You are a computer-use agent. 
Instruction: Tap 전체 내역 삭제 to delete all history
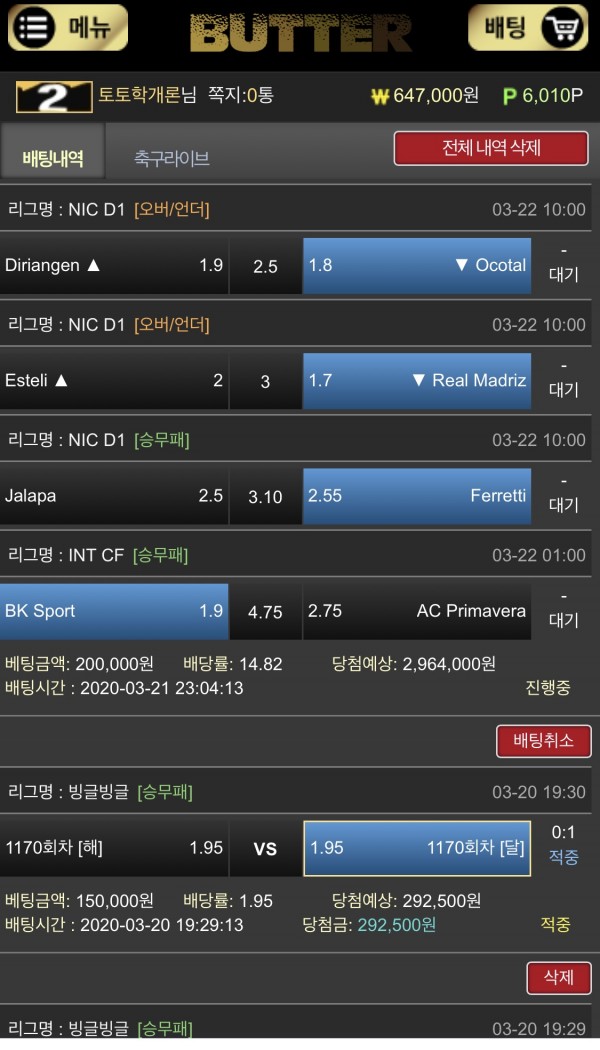pos(491,148)
